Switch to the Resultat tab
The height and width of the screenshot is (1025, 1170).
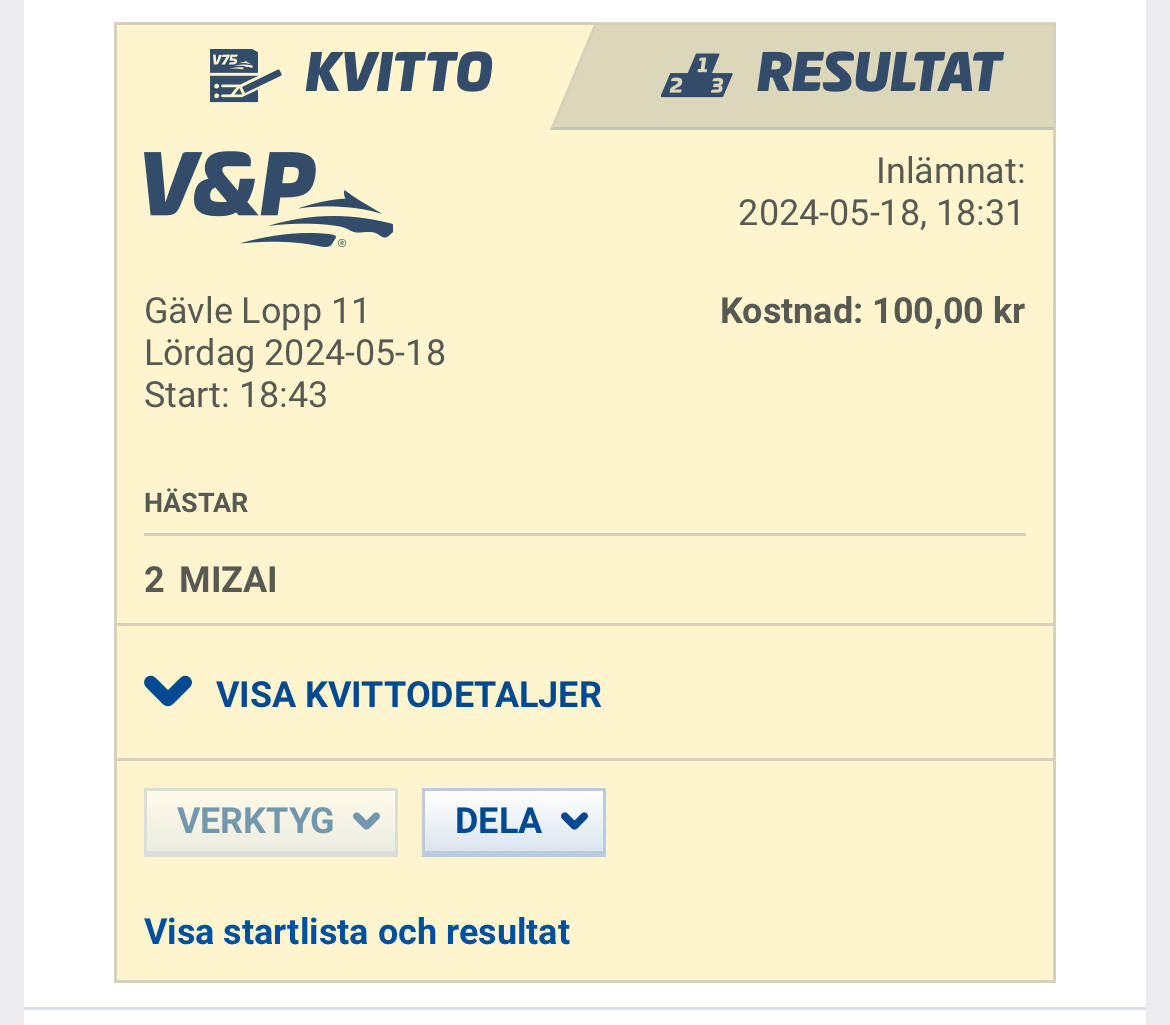click(830, 74)
